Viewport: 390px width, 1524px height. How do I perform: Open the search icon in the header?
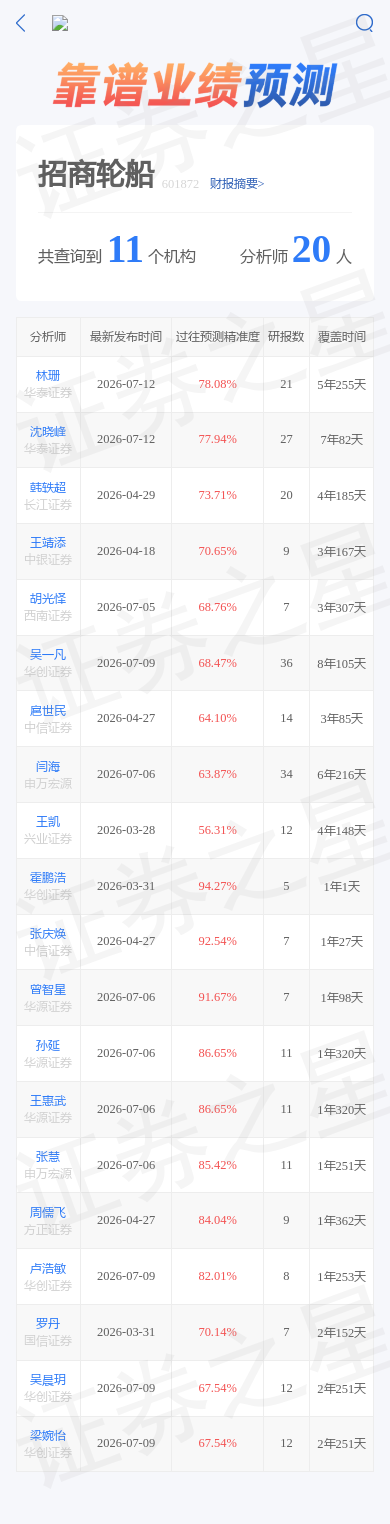pyautogui.click(x=365, y=23)
